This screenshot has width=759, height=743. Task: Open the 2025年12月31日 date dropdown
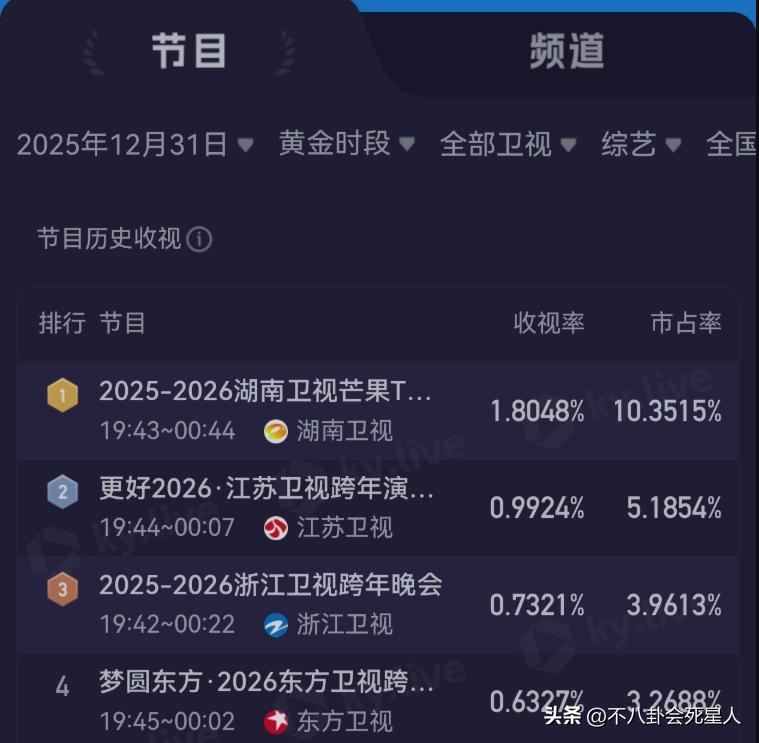coord(135,144)
